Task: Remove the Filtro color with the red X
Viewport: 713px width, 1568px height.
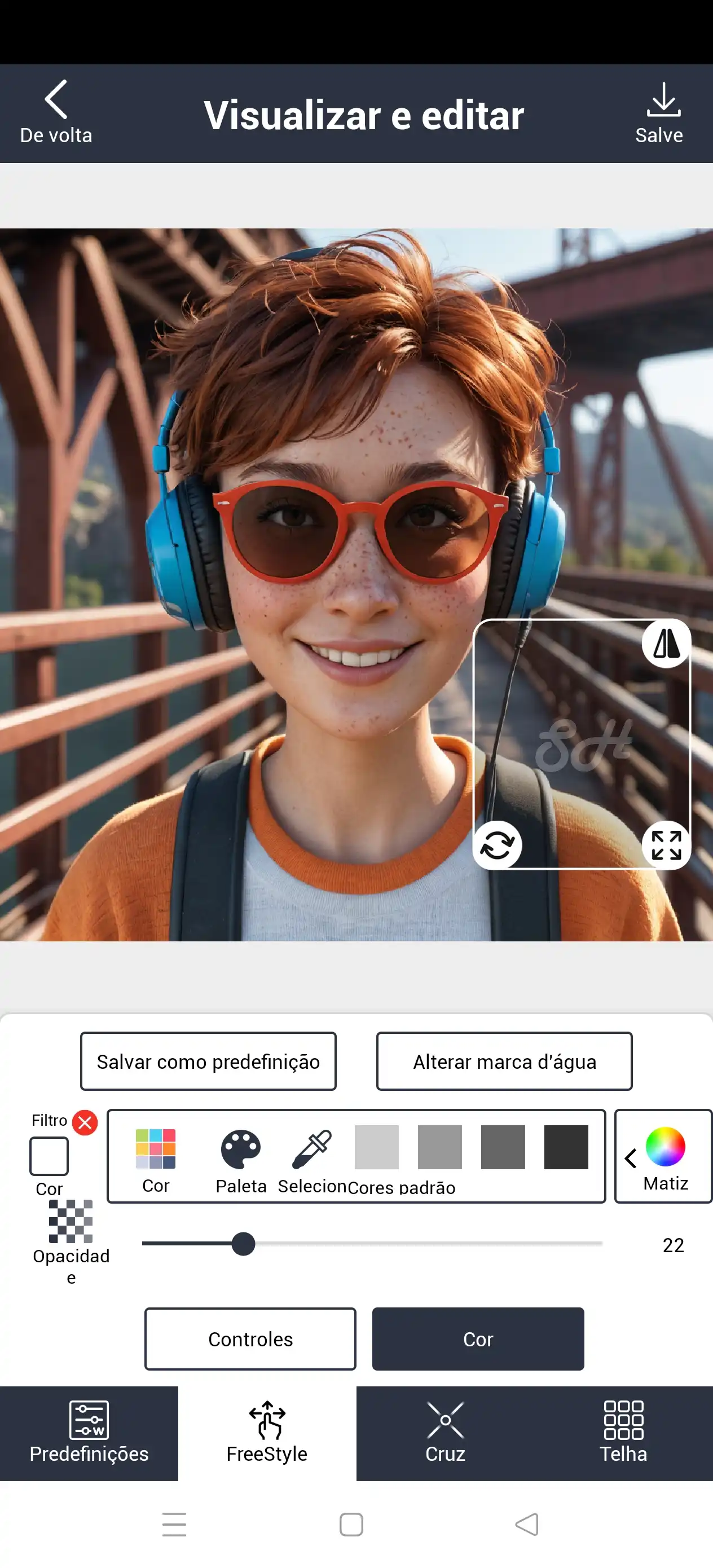Action: [85, 1122]
